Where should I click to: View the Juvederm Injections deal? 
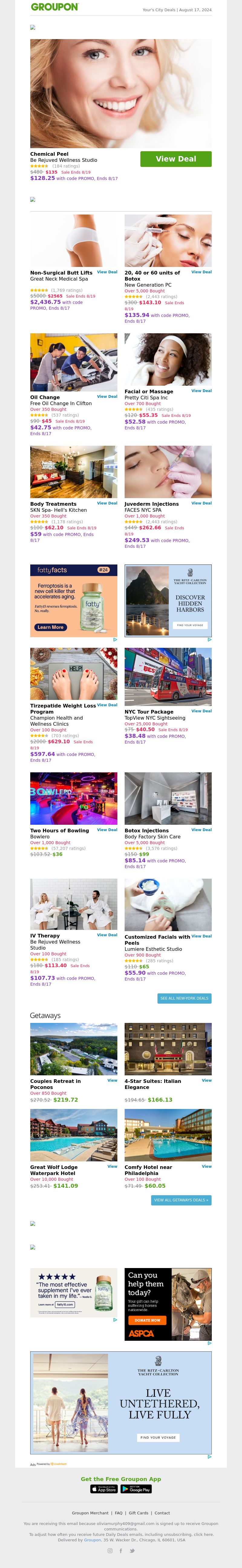(201, 503)
